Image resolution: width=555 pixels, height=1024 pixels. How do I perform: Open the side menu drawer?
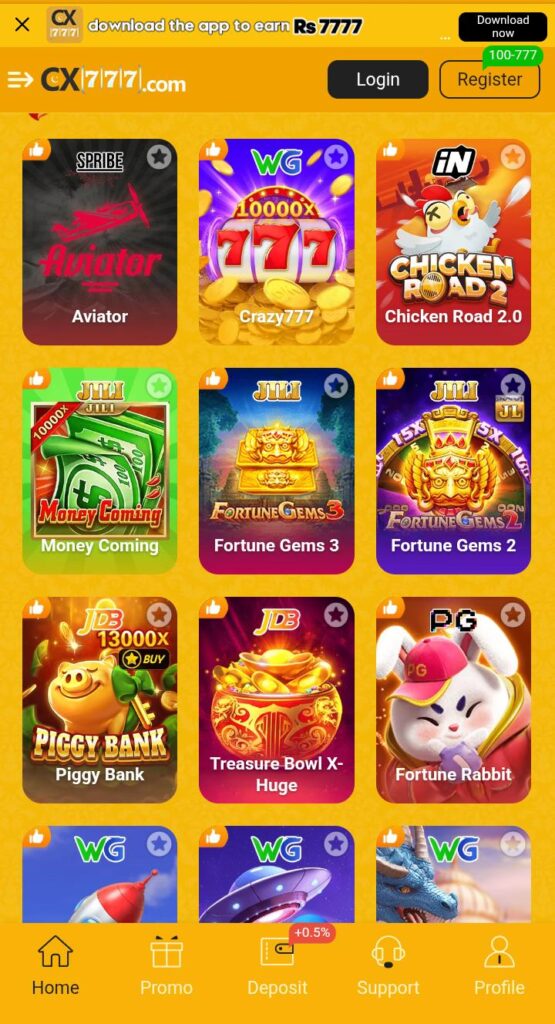click(x=20, y=80)
